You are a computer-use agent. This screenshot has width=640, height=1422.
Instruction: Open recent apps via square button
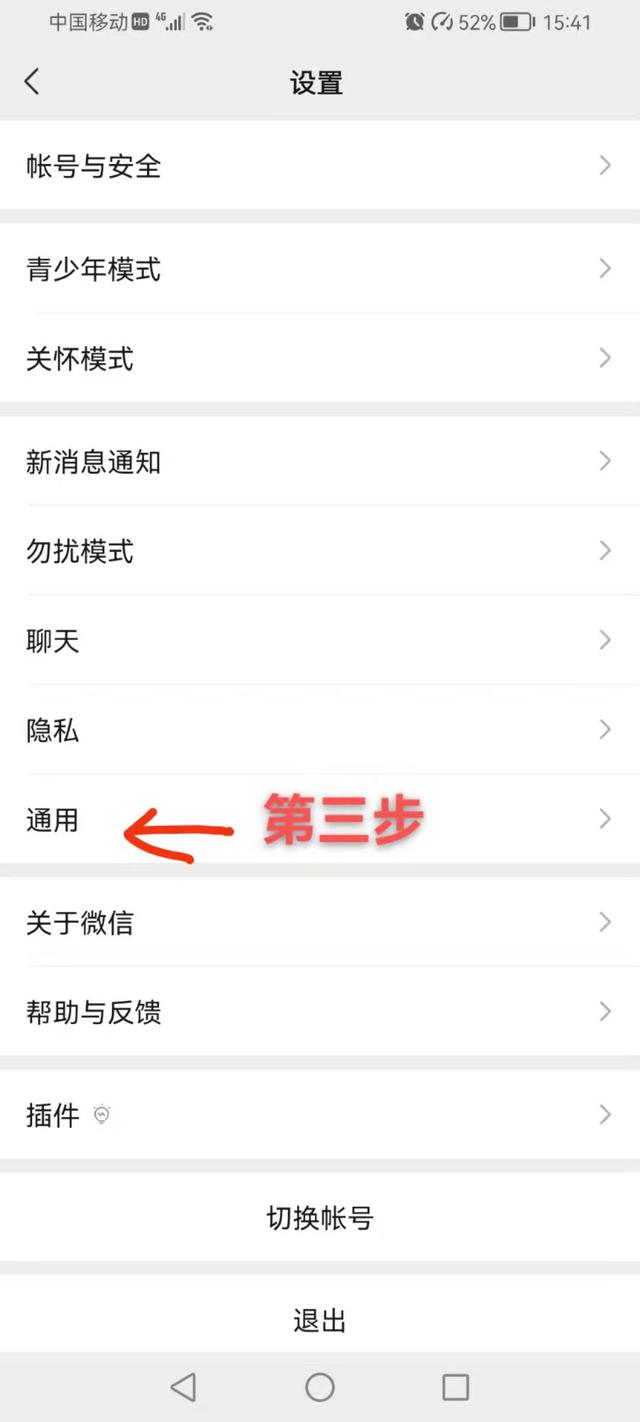click(x=456, y=1387)
